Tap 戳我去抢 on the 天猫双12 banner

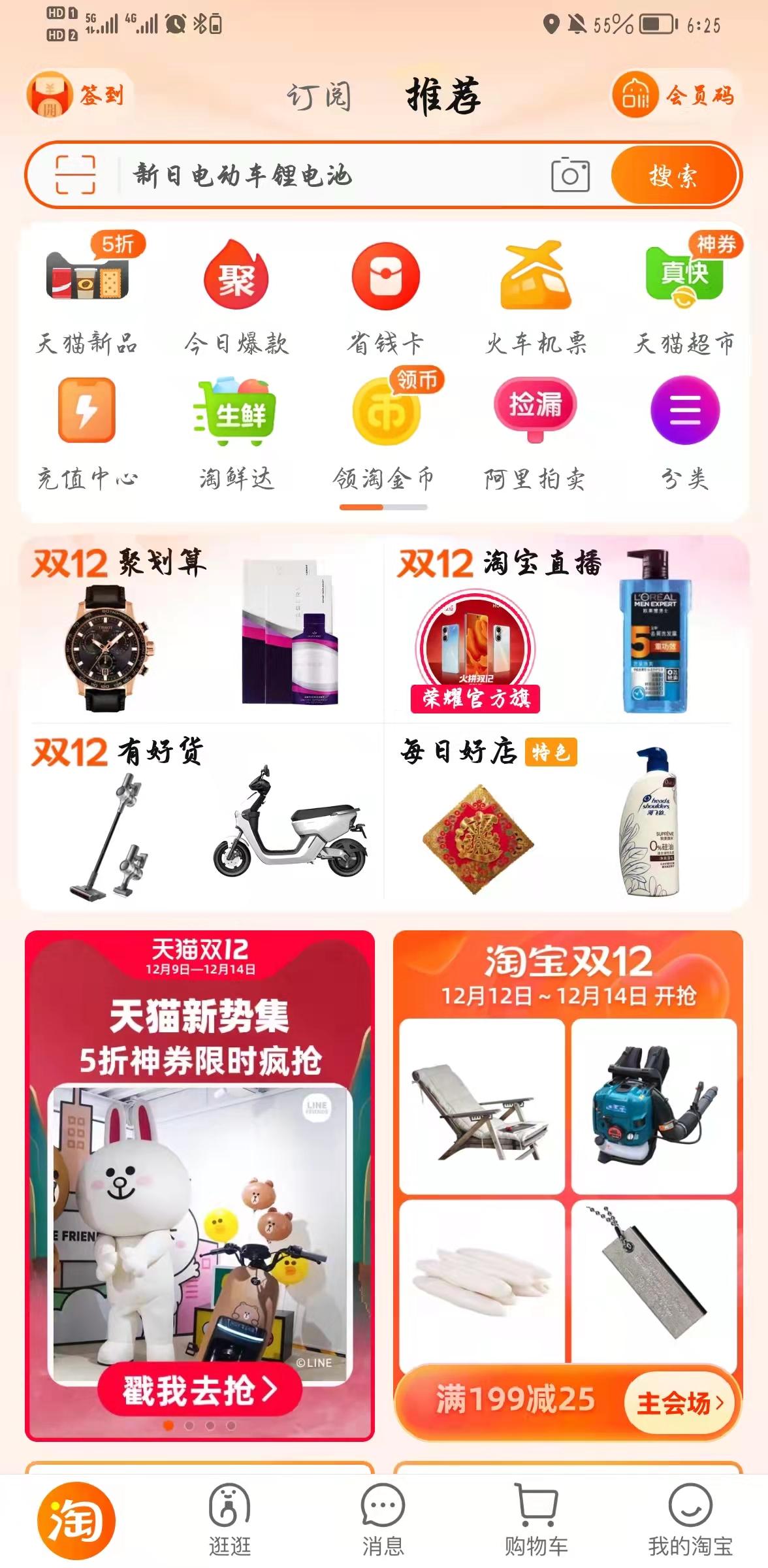(200, 1389)
